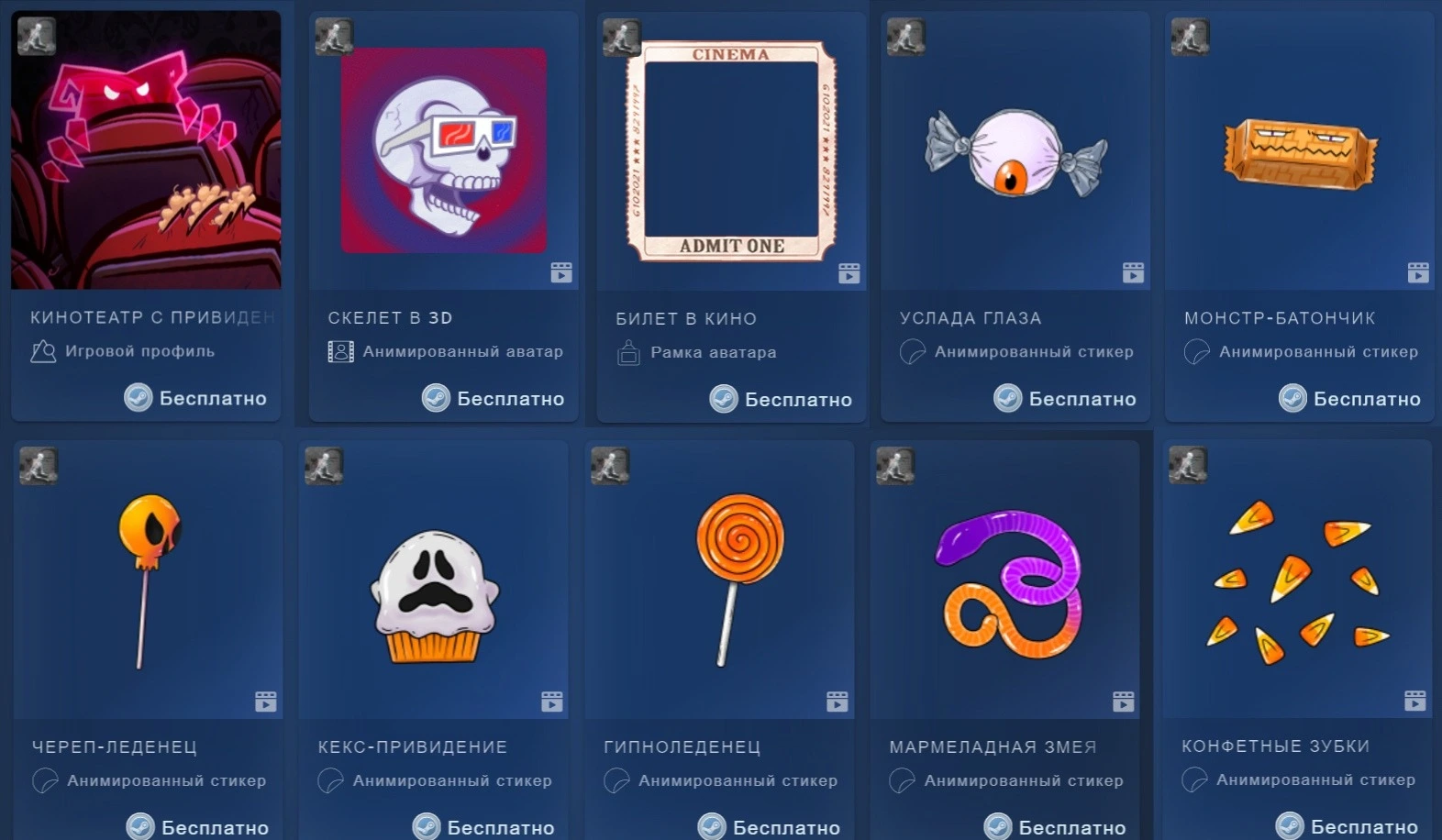The height and width of the screenshot is (840, 1442).
Task: Select the Билет в кино avatar frame
Action: click(x=731, y=217)
